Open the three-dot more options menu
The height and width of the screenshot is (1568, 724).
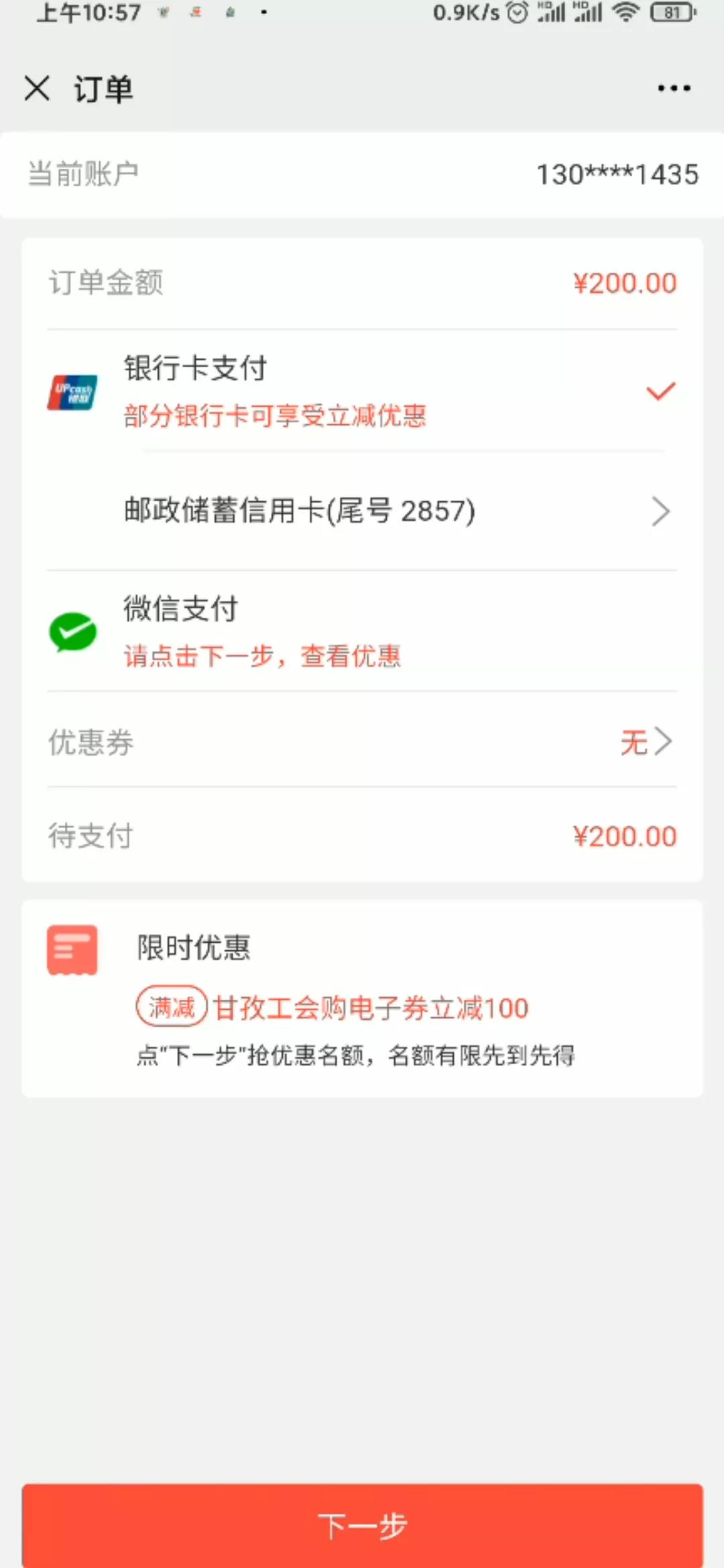pyautogui.click(x=674, y=88)
